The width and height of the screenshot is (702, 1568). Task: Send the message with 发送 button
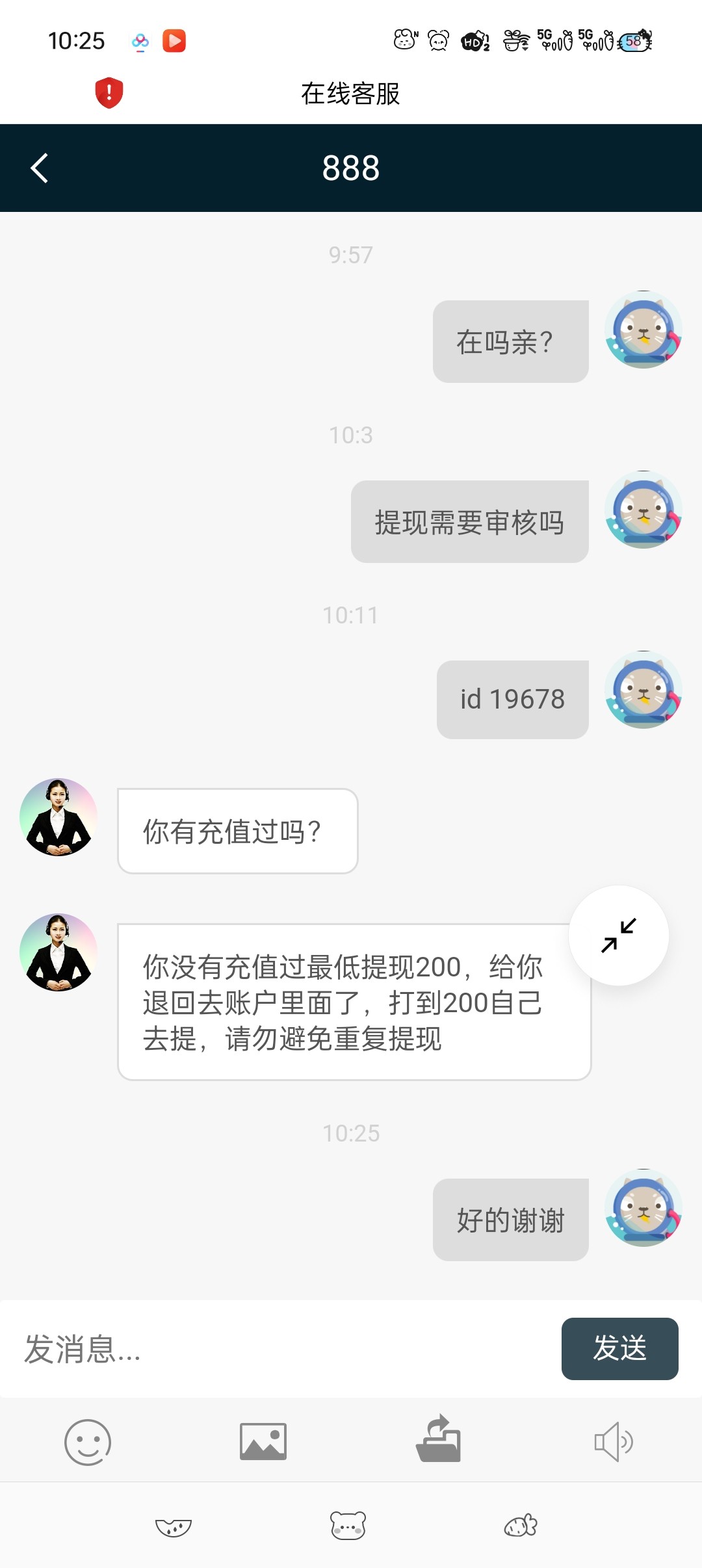[619, 1349]
